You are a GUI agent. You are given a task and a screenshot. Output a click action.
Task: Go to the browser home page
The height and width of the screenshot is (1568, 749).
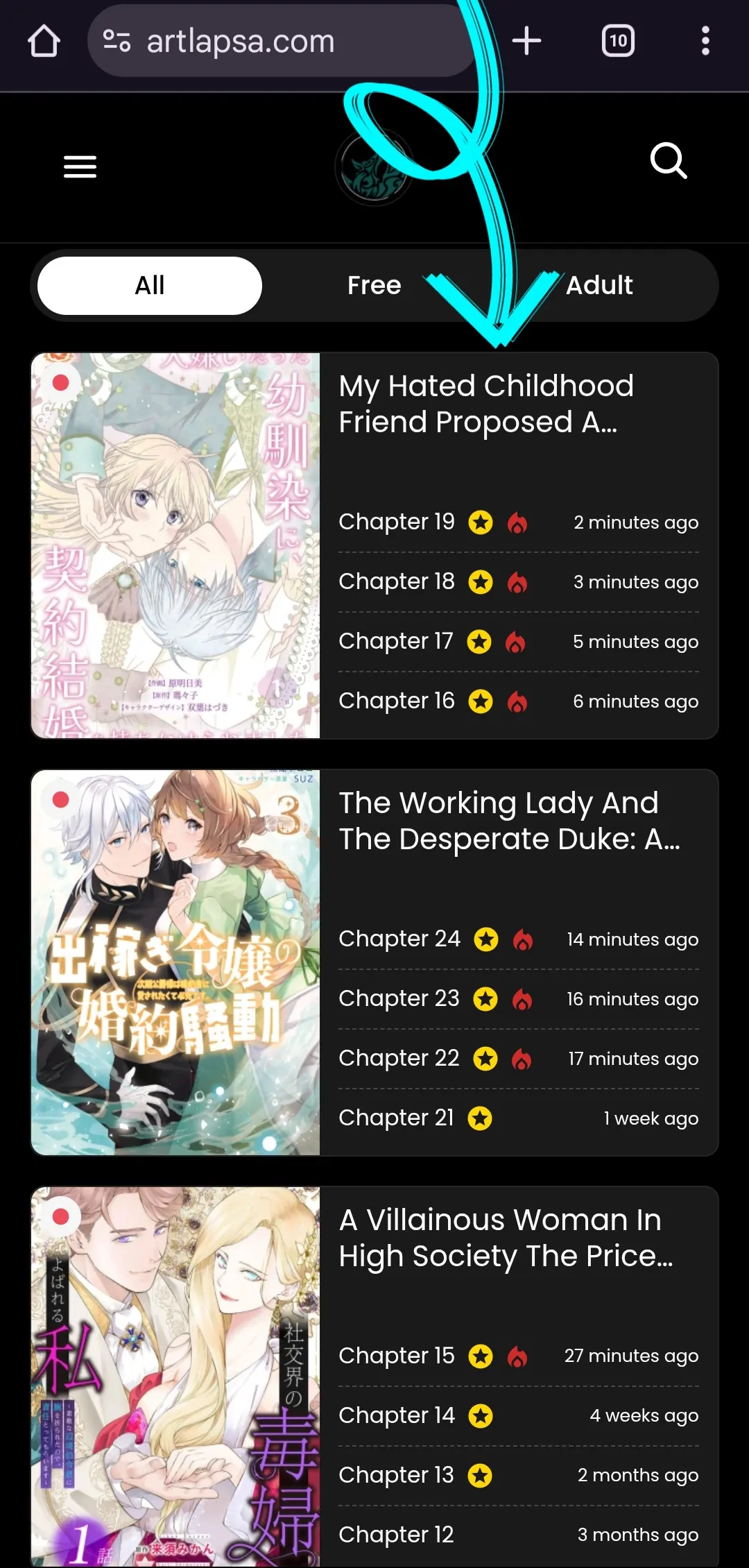click(x=44, y=42)
